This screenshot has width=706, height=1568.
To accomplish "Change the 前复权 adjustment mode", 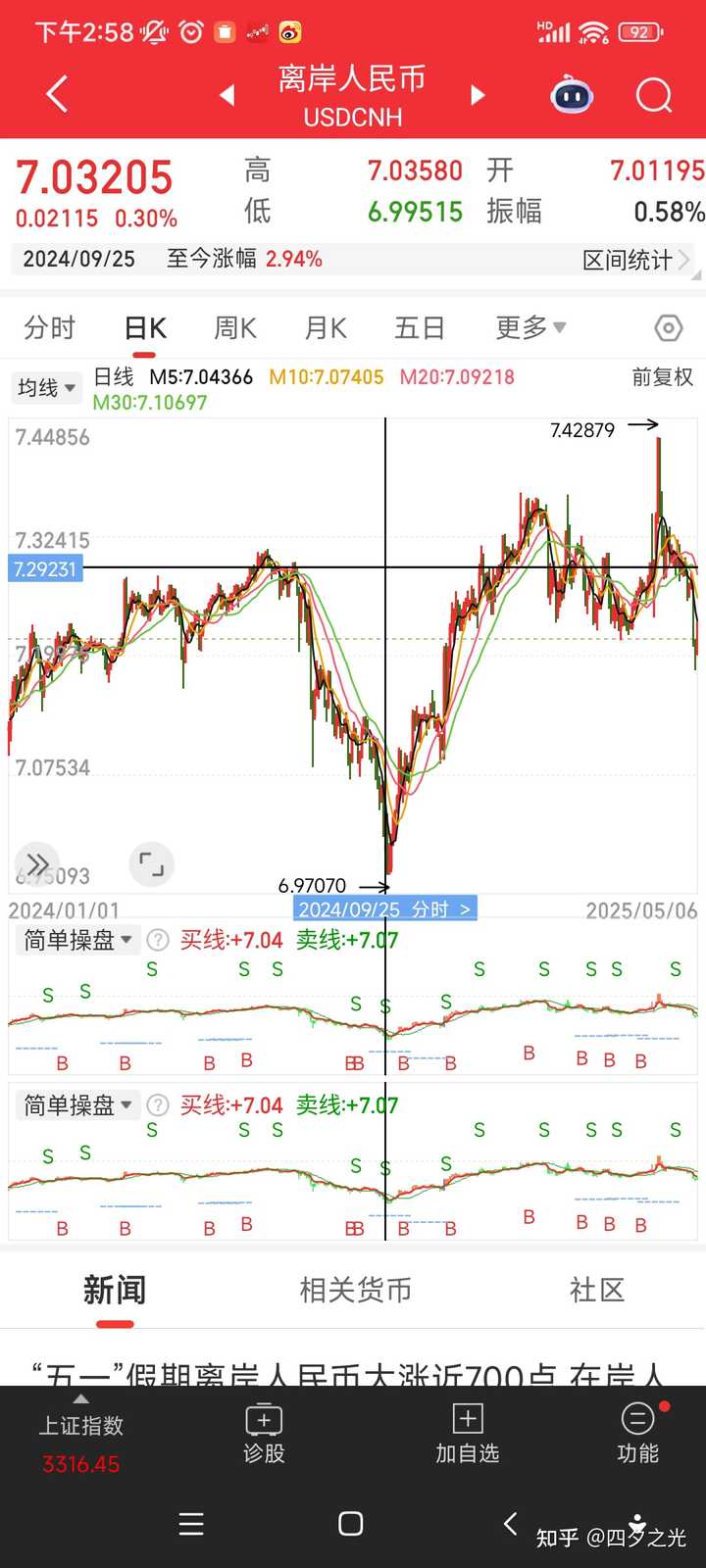I will [x=662, y=377].
